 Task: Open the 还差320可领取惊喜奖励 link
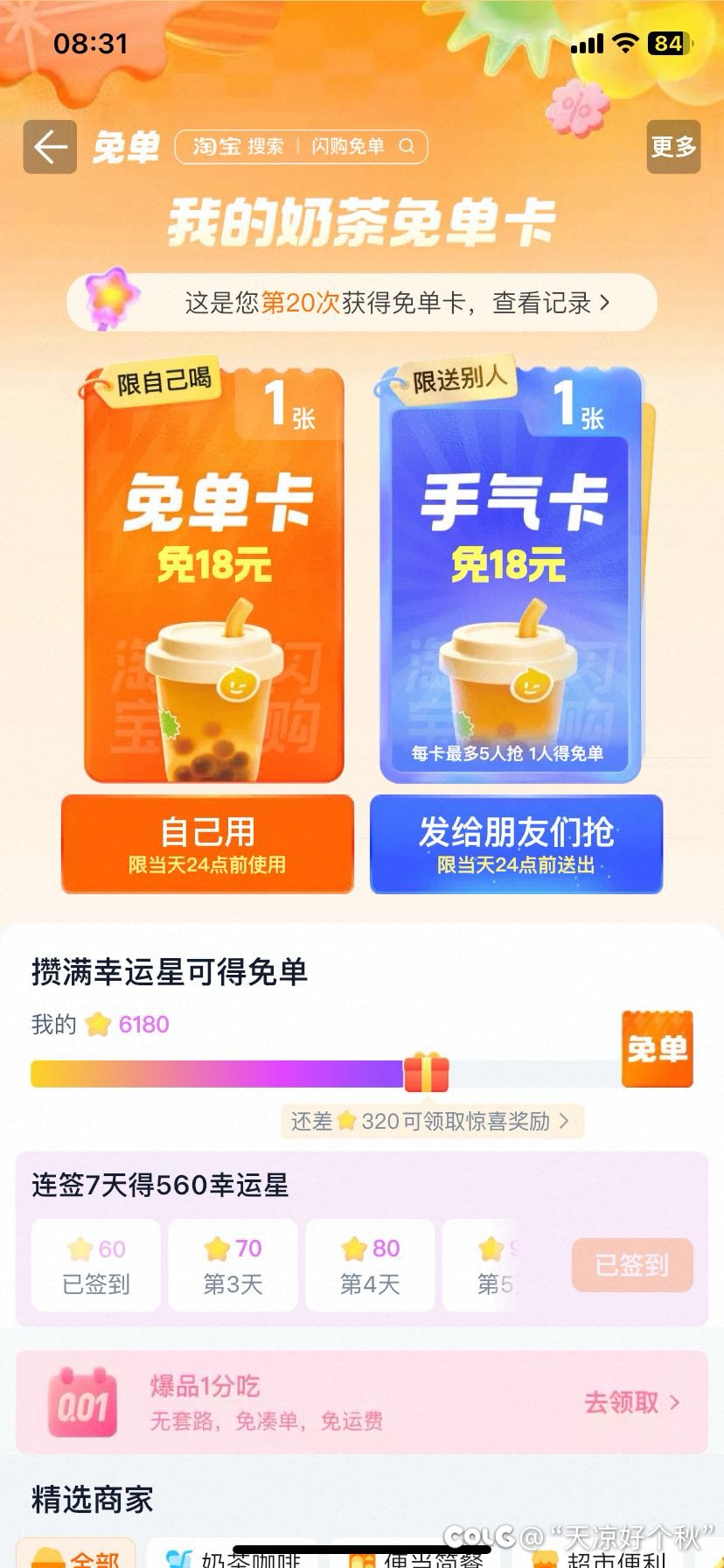pos(430,1121)
